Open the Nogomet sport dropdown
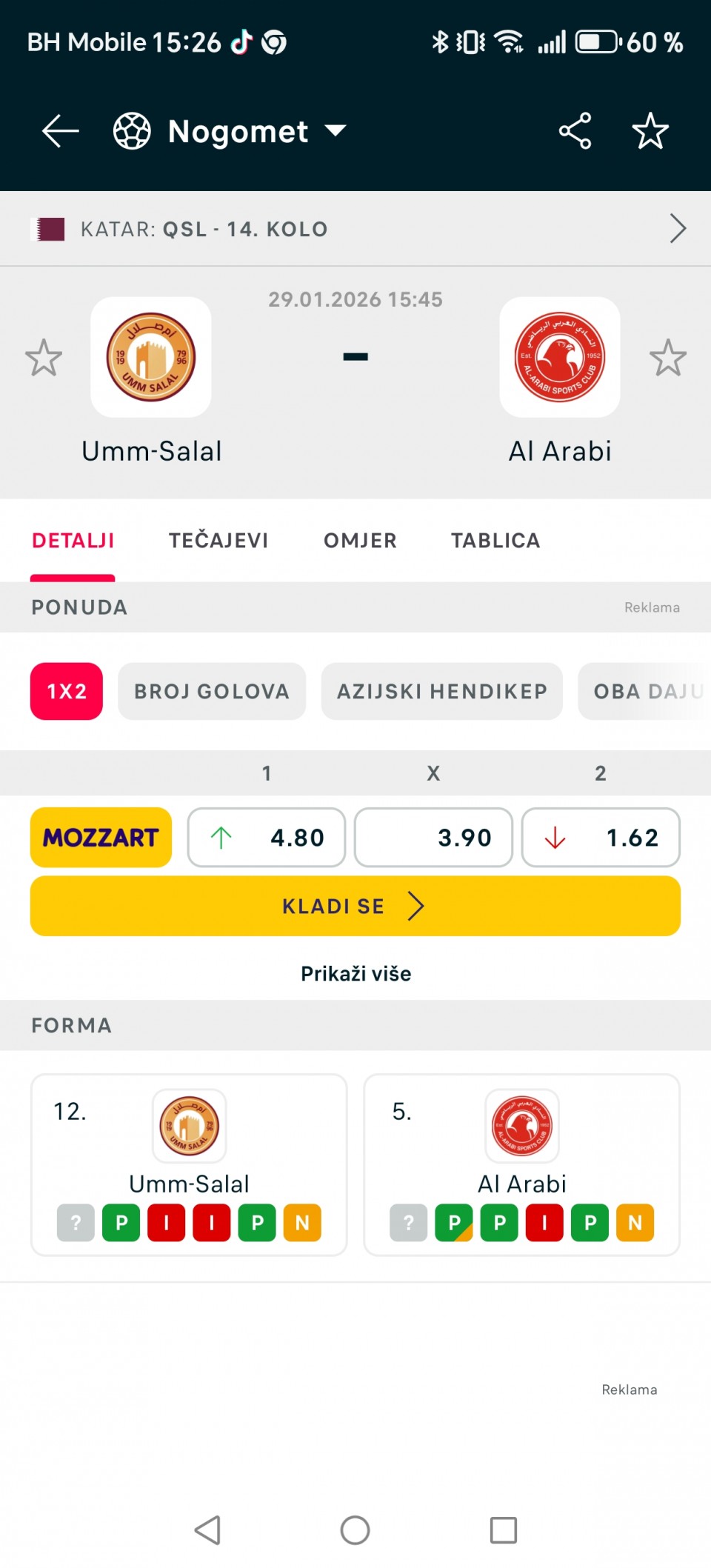Image resolution: width=711 pixels, height=1568 pixels. click(x=230, y=132)
